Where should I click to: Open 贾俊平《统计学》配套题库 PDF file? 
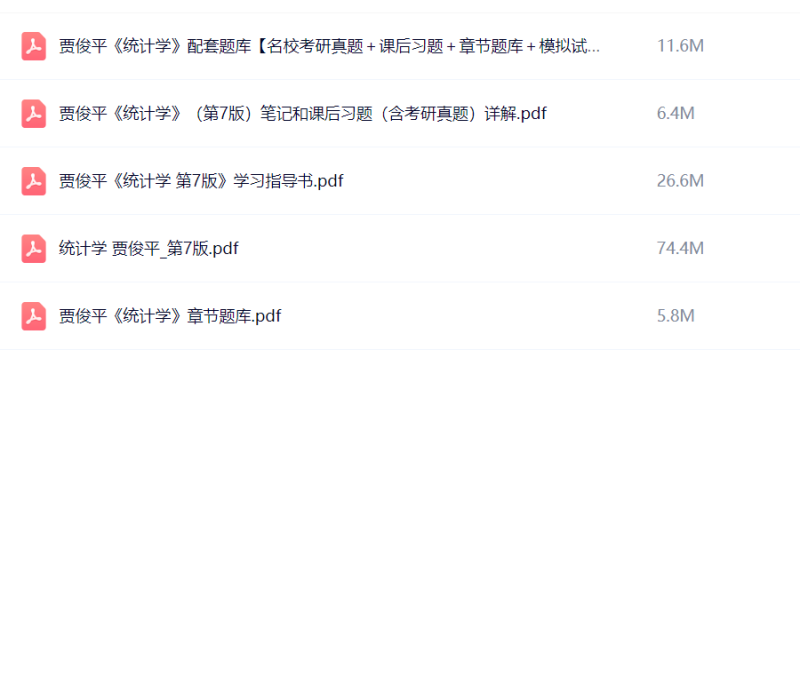(x=329, y=46)
